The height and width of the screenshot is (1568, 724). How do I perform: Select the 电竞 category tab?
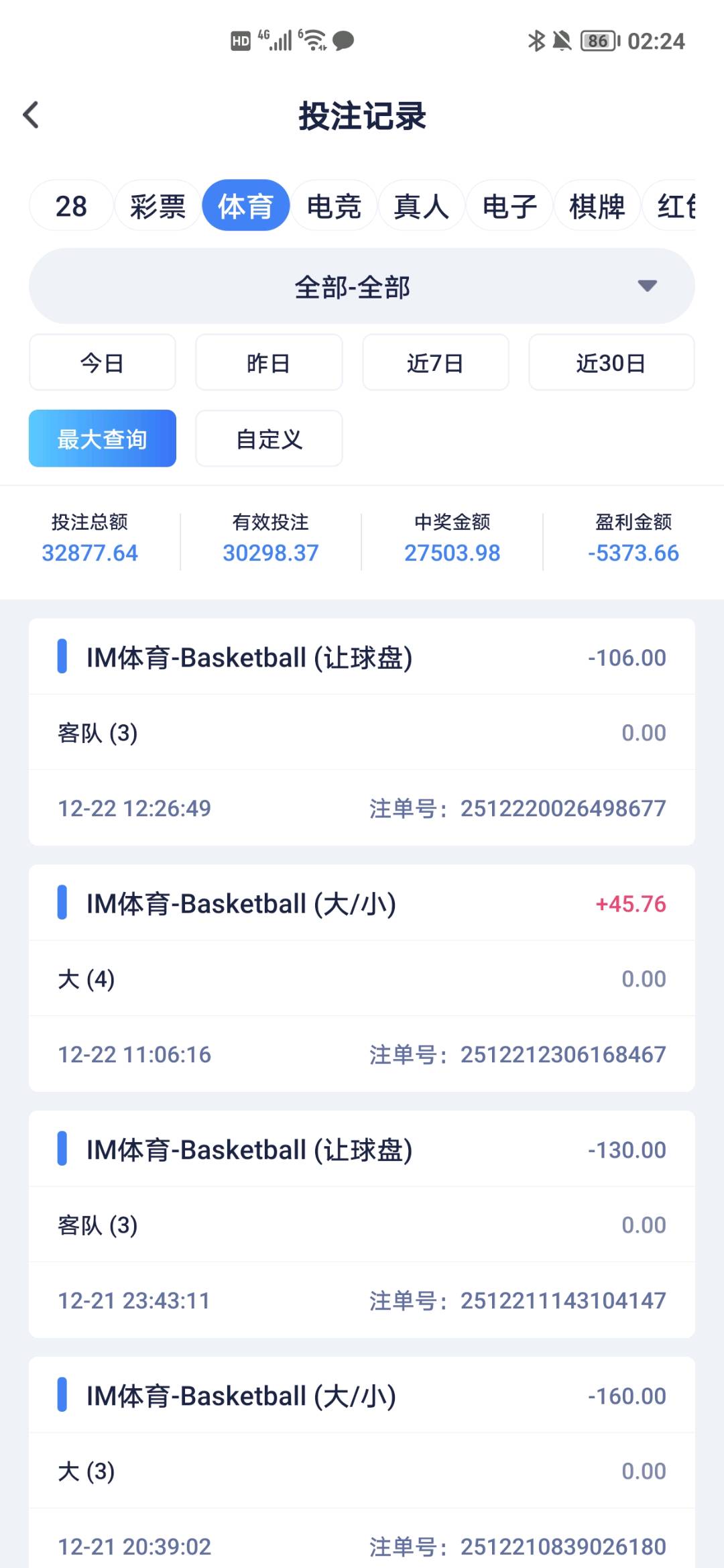[x=334, y=206]
